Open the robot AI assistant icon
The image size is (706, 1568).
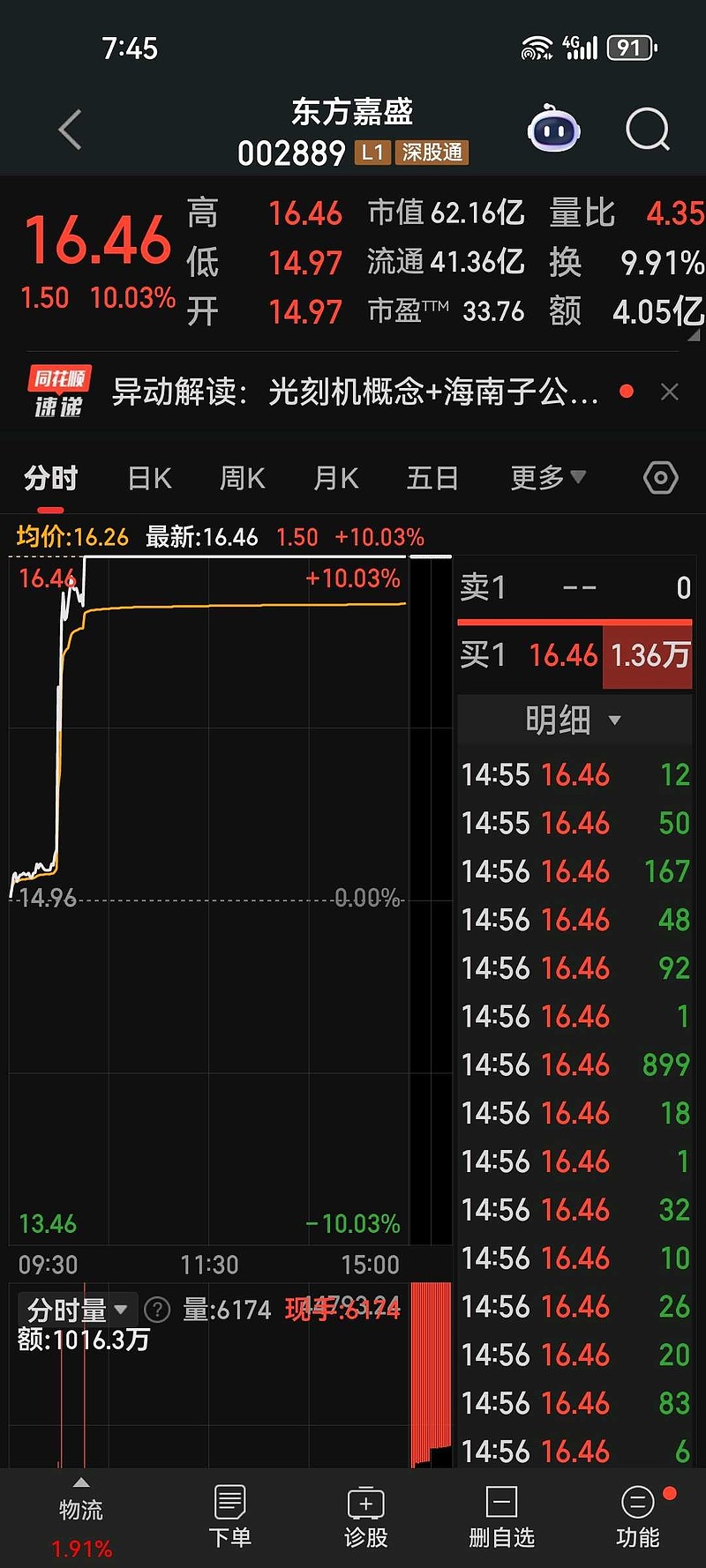coord(553,130)
